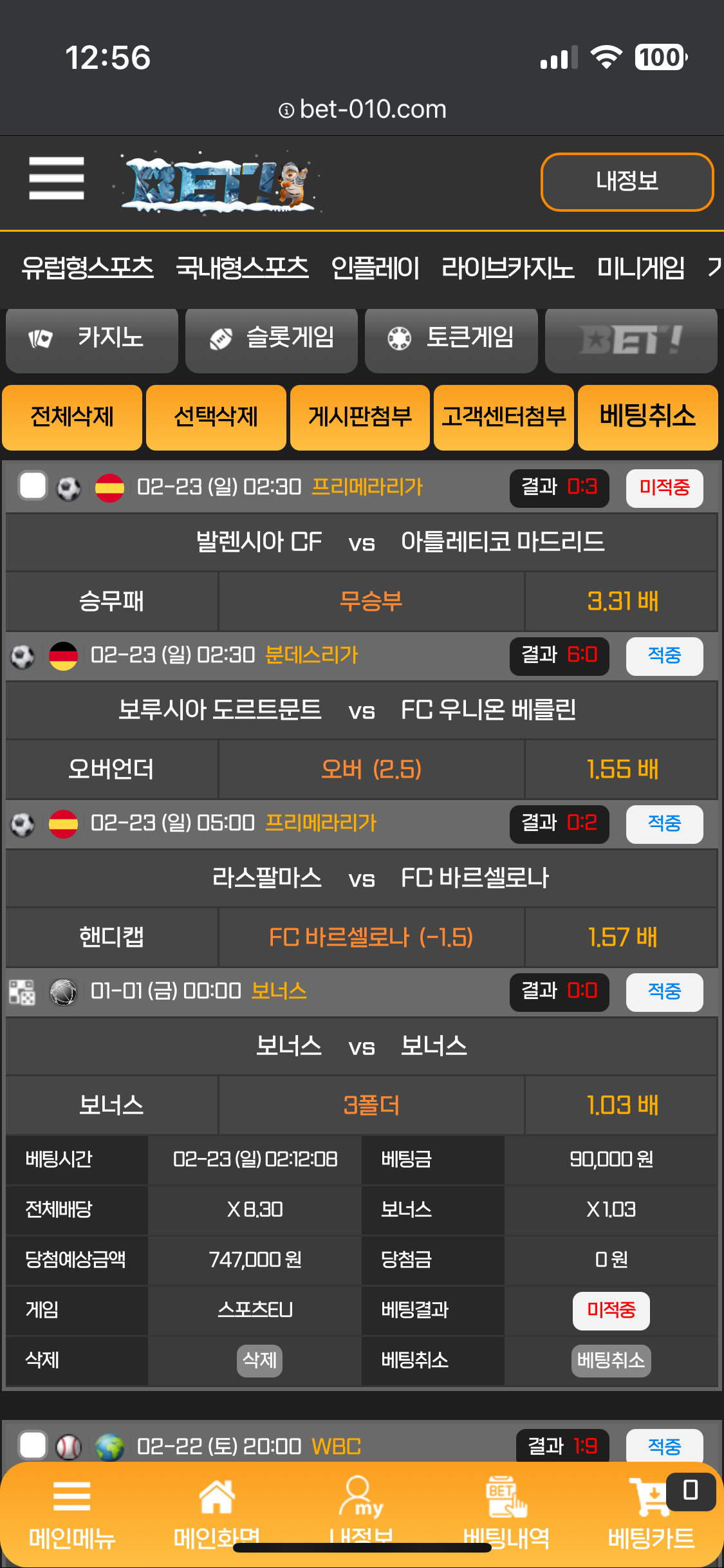Open the 인플레이 tab
This screenshot has width=724, height=1568.
pos(375,267)
